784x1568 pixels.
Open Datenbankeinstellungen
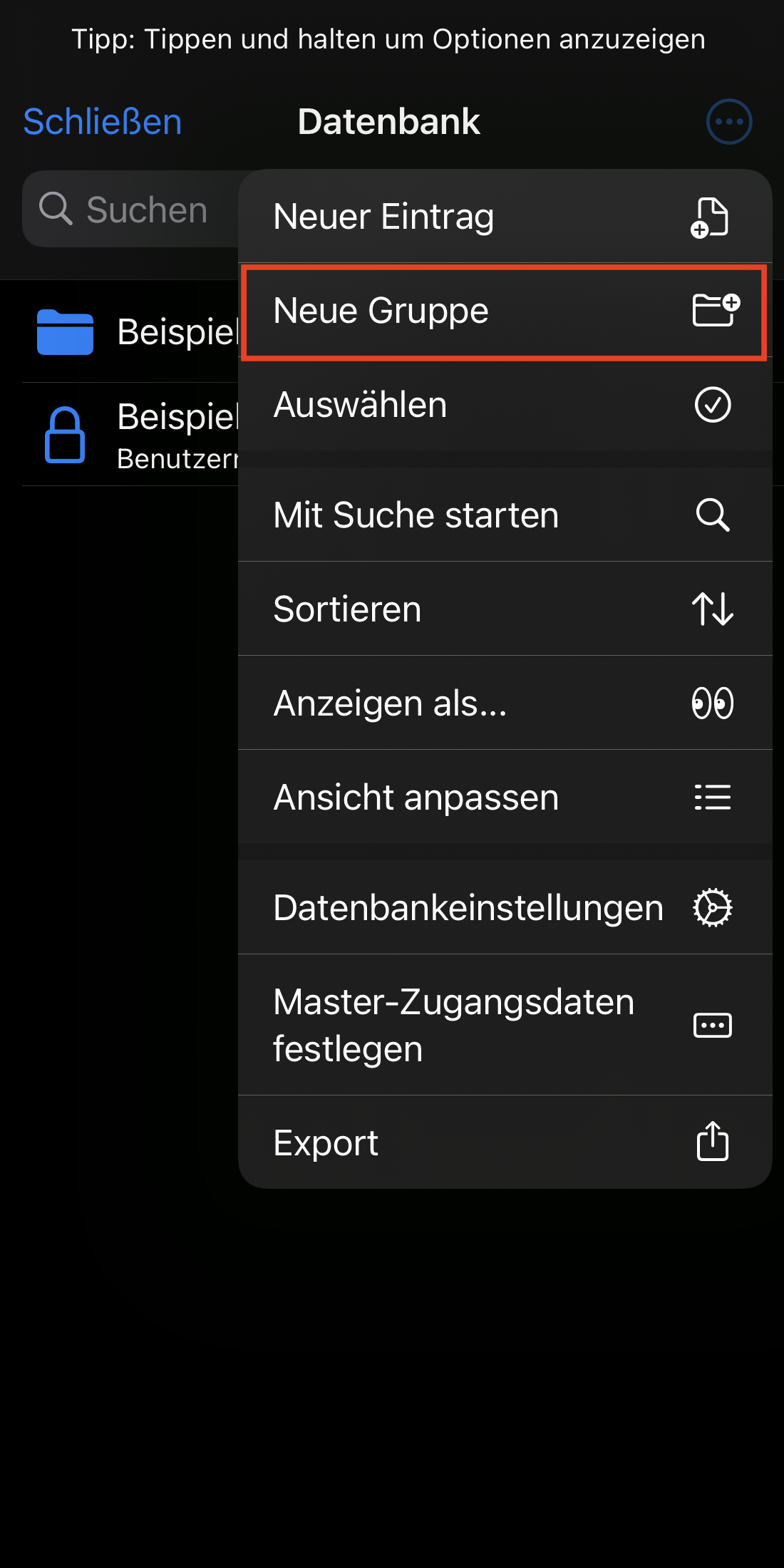[x=468, y=907]
